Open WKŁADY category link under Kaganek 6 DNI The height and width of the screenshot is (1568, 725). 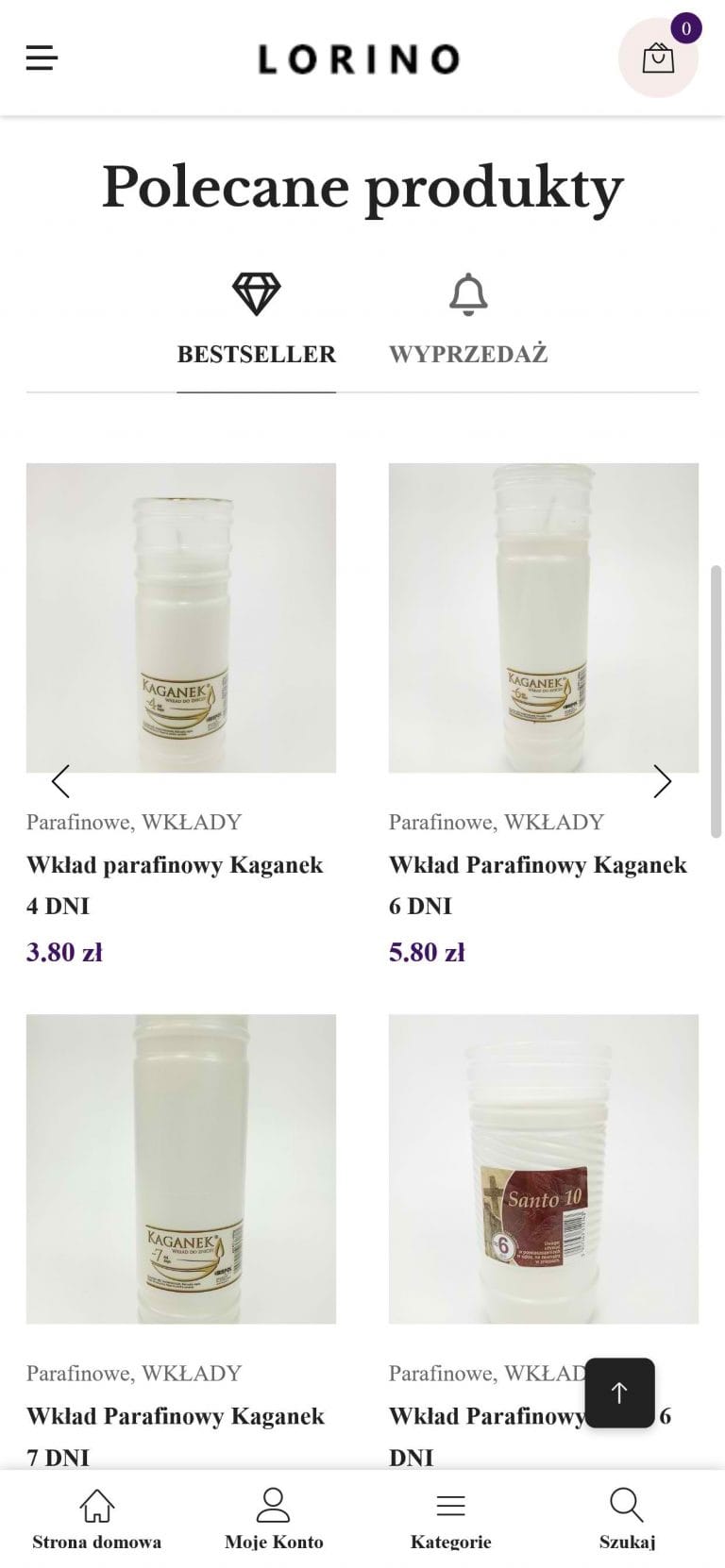click(x=554, y=822)
